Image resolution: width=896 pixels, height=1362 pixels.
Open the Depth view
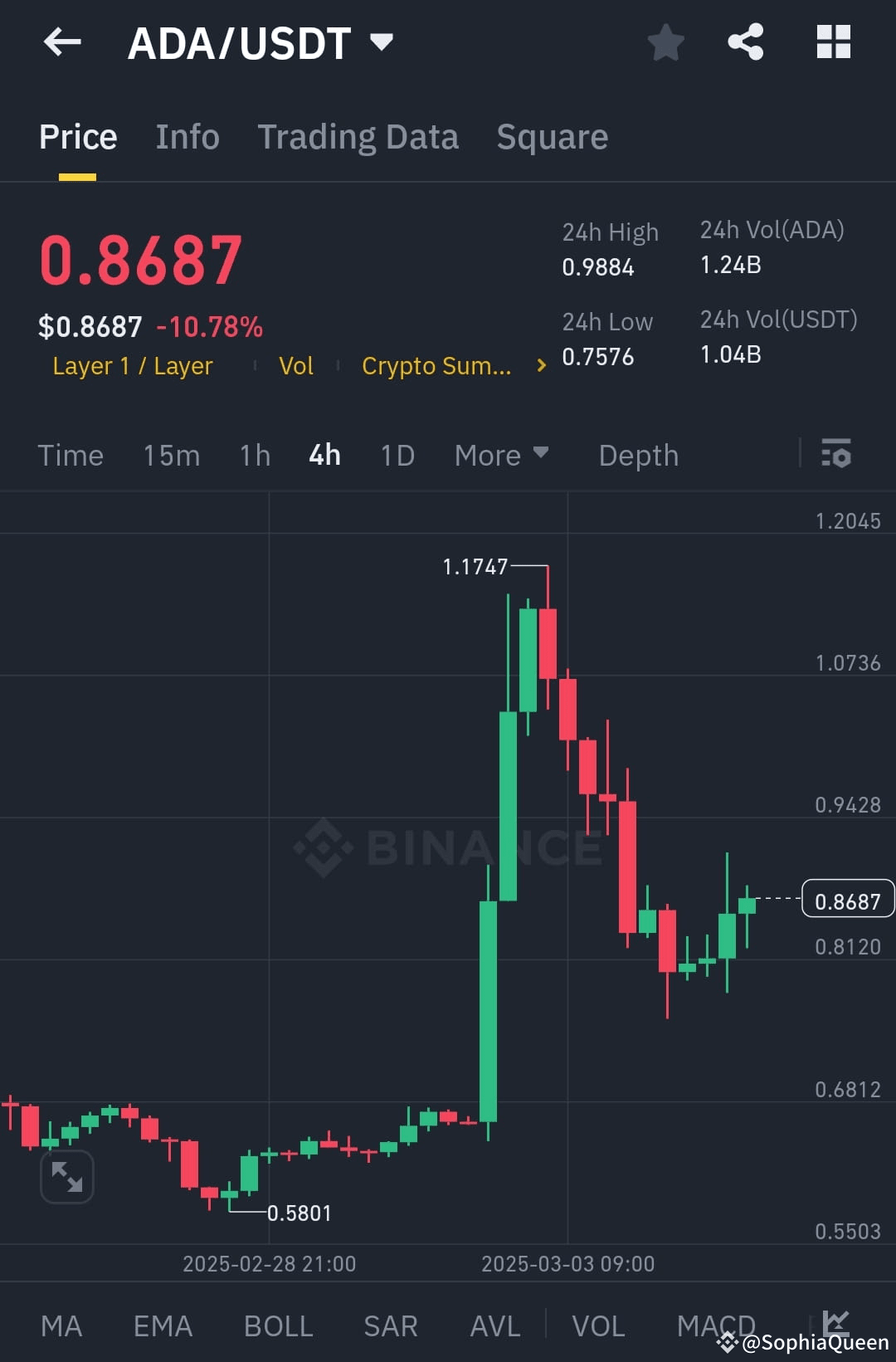(637, 455)
